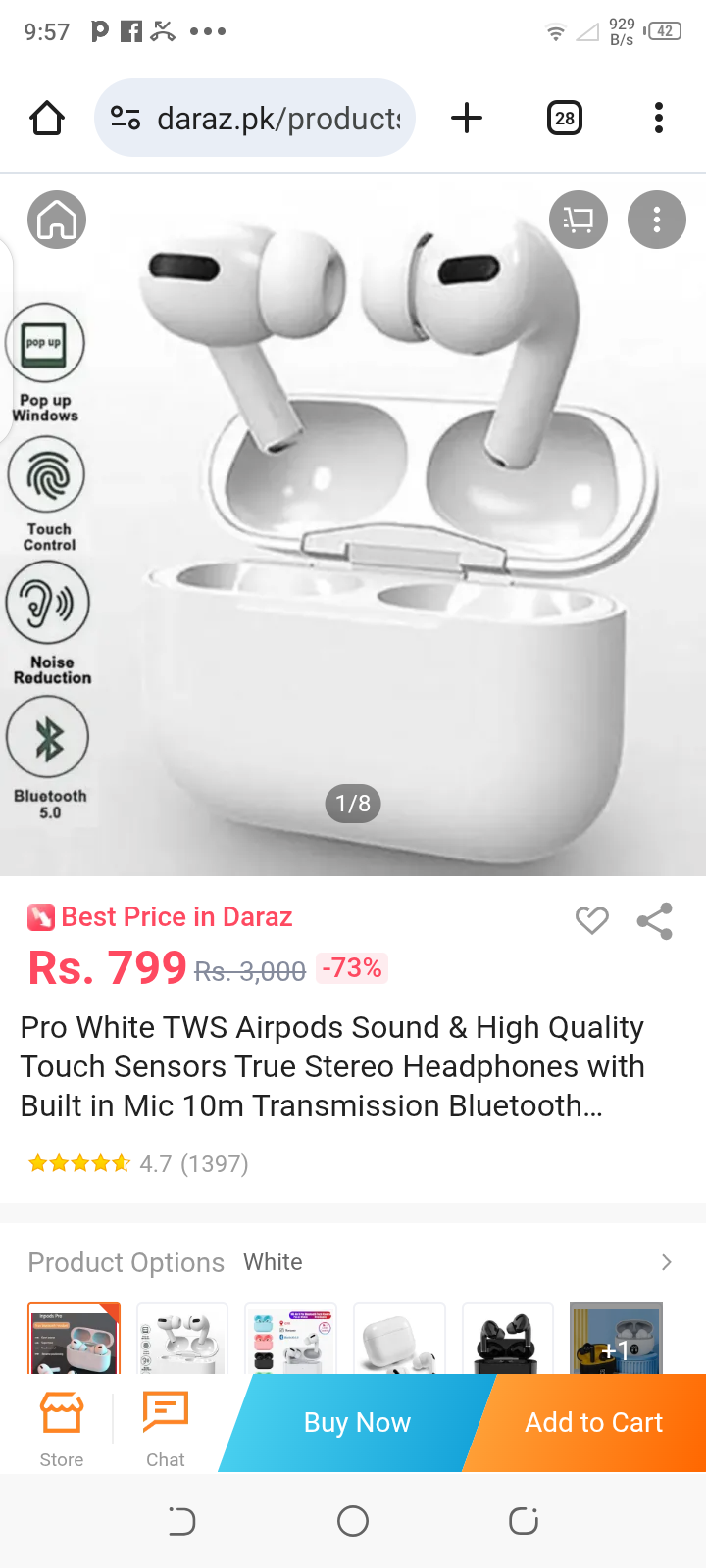Screen dimensions: 706x1568
Task: Tap the daraz.pk address bar
Action: (x=255, y=119)
